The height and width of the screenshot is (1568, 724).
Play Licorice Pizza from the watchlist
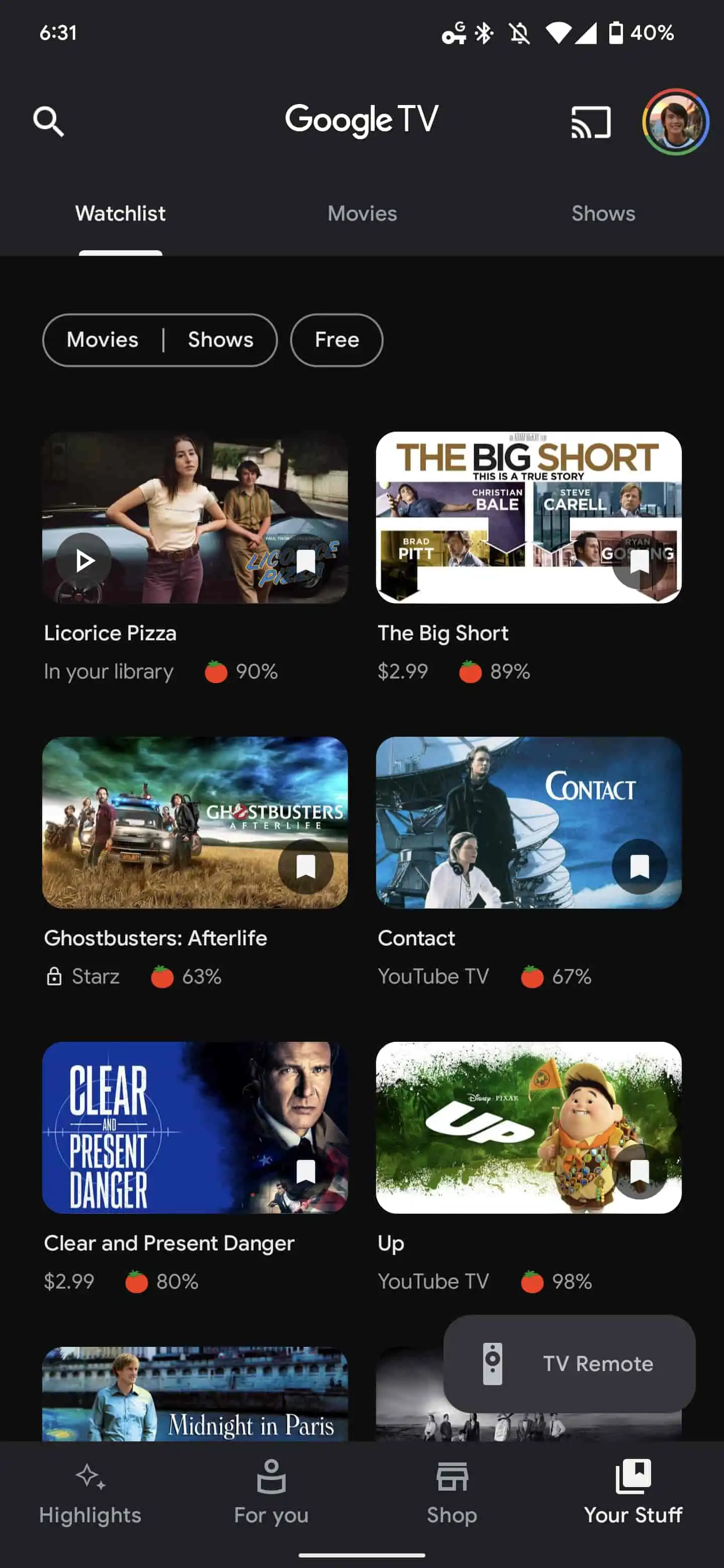coord(84,560)
